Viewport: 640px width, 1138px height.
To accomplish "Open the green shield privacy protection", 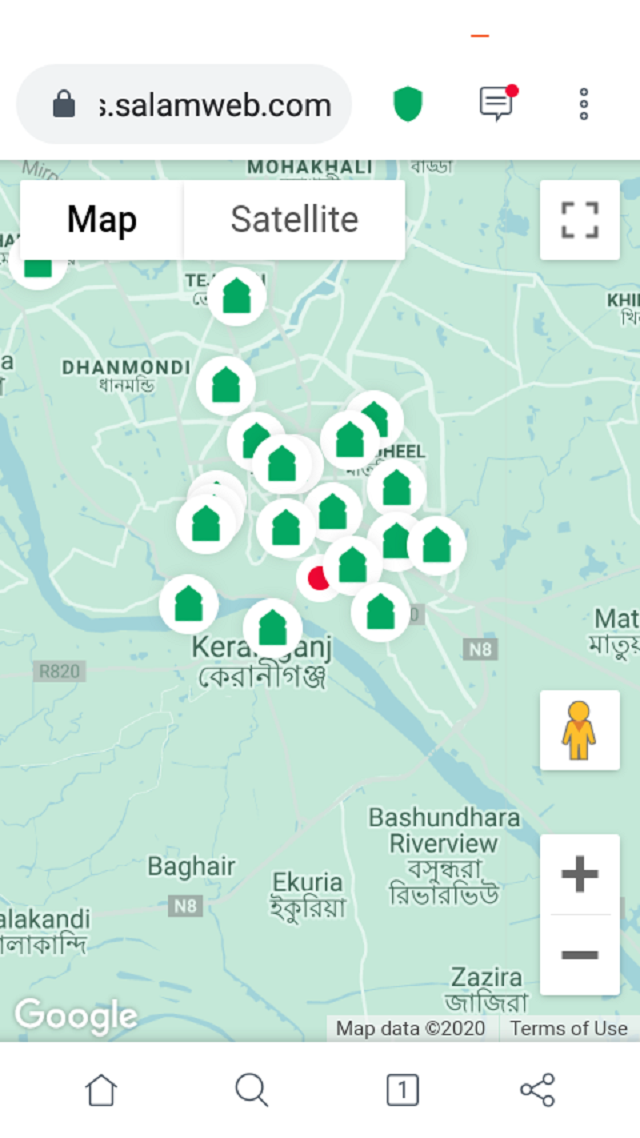I will point(408,104).
